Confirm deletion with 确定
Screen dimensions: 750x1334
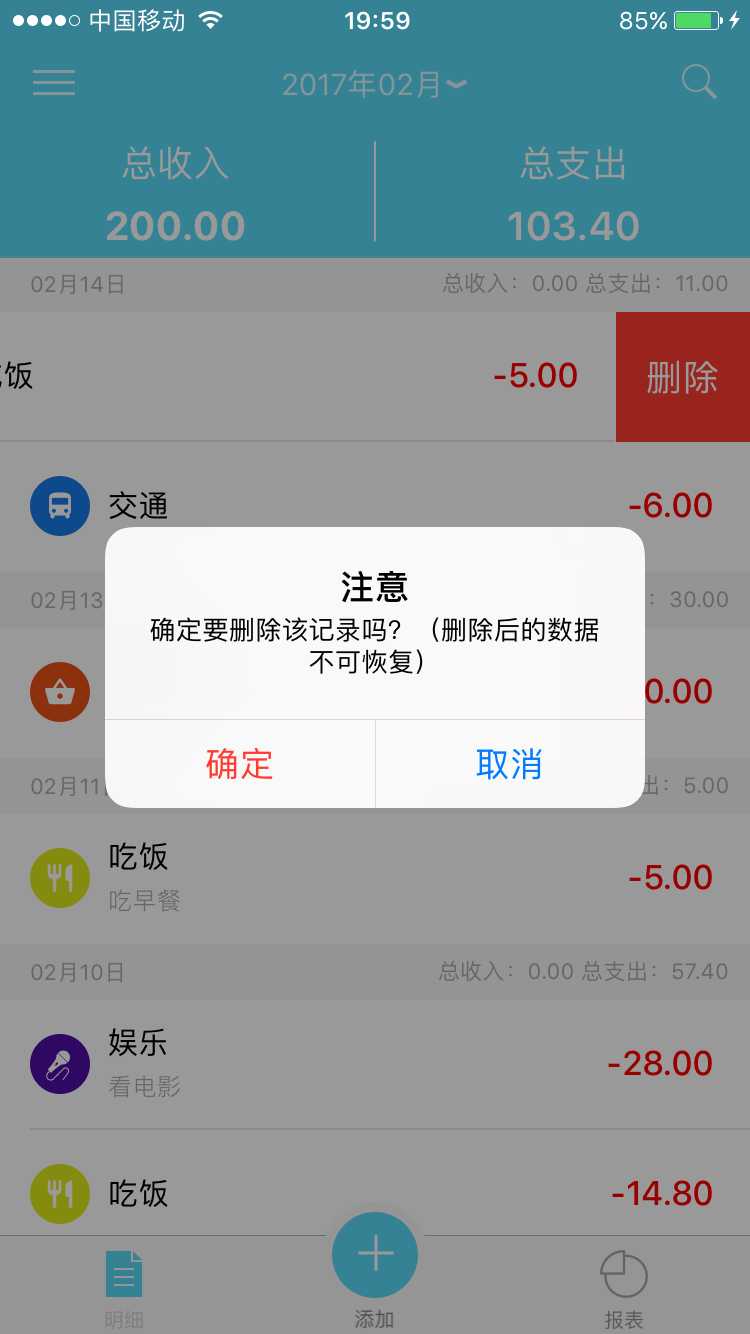pyautogui.click(x=240, y=764)
